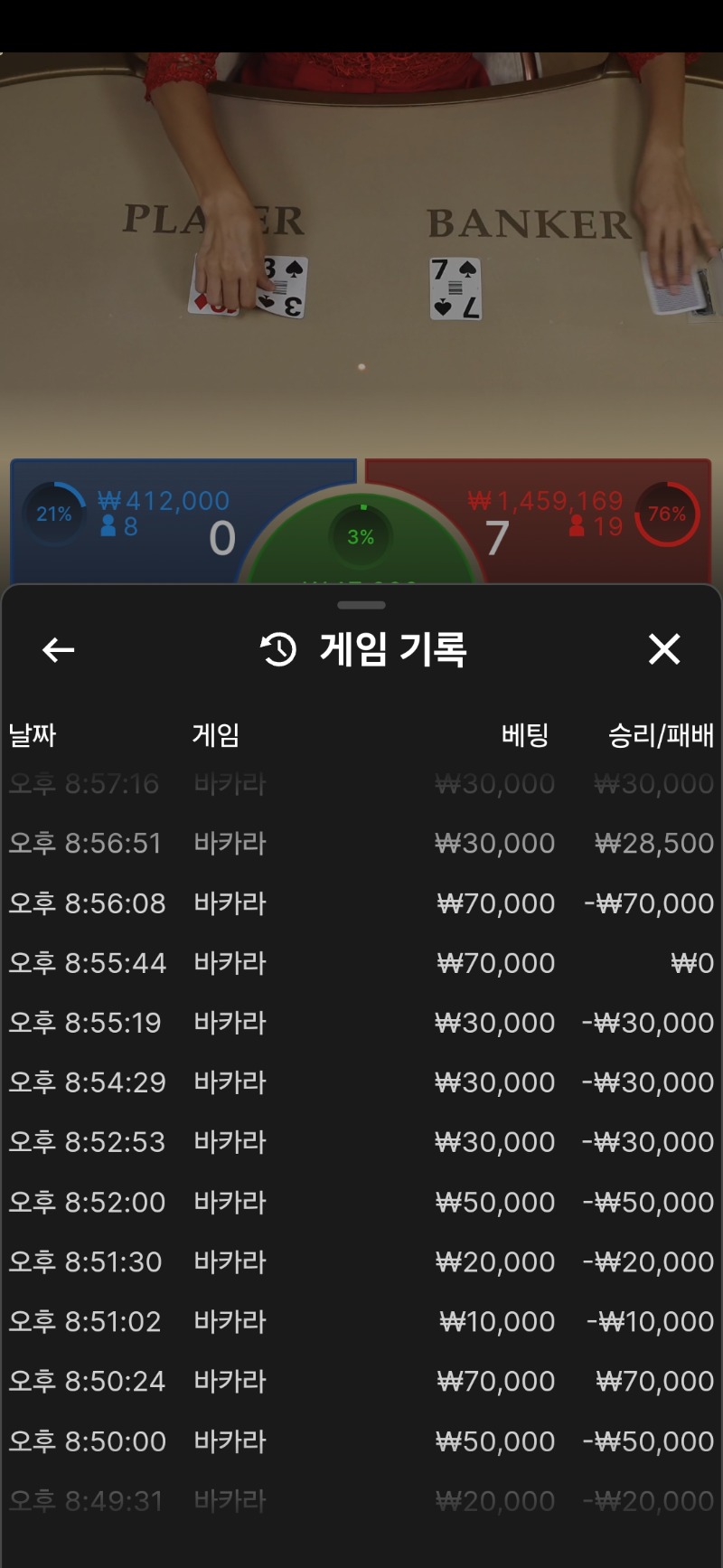Open the 8:54:29 baccarat record

(361, 1082)
